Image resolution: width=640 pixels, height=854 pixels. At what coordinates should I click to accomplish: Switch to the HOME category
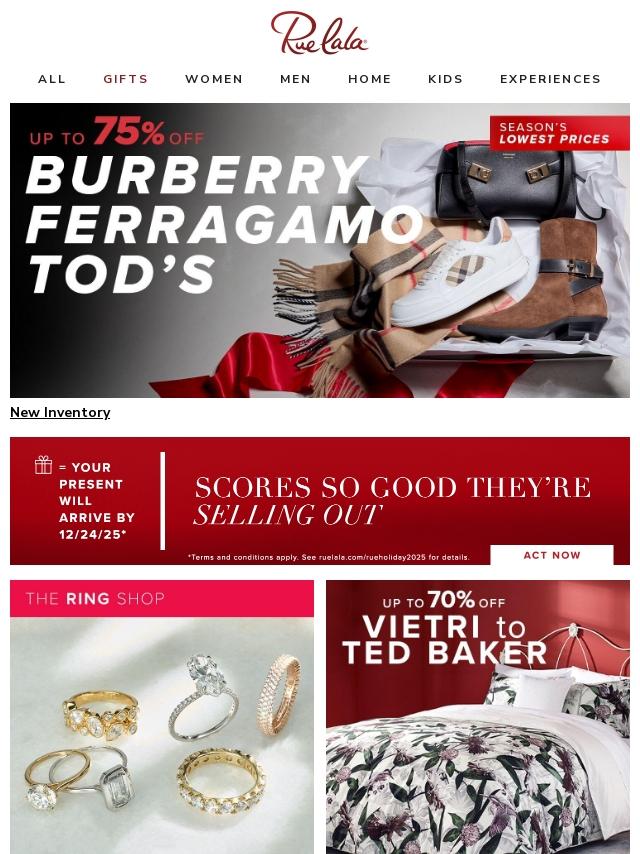[x=370, y=79]
